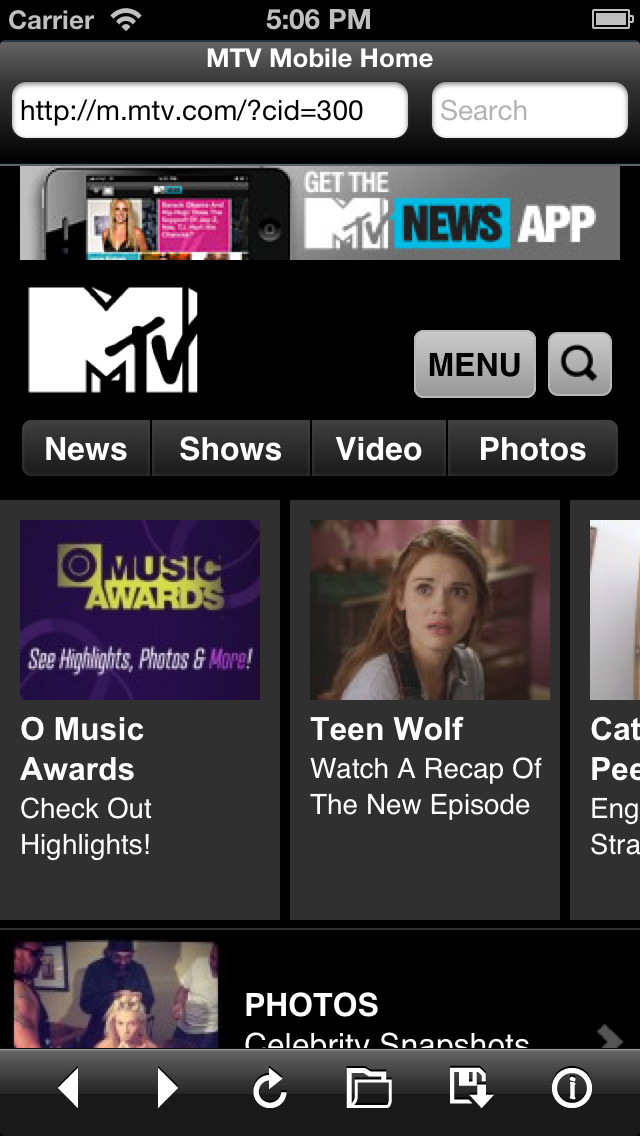
Task: Go back to the previous page
Action: tap(69, 1089)
